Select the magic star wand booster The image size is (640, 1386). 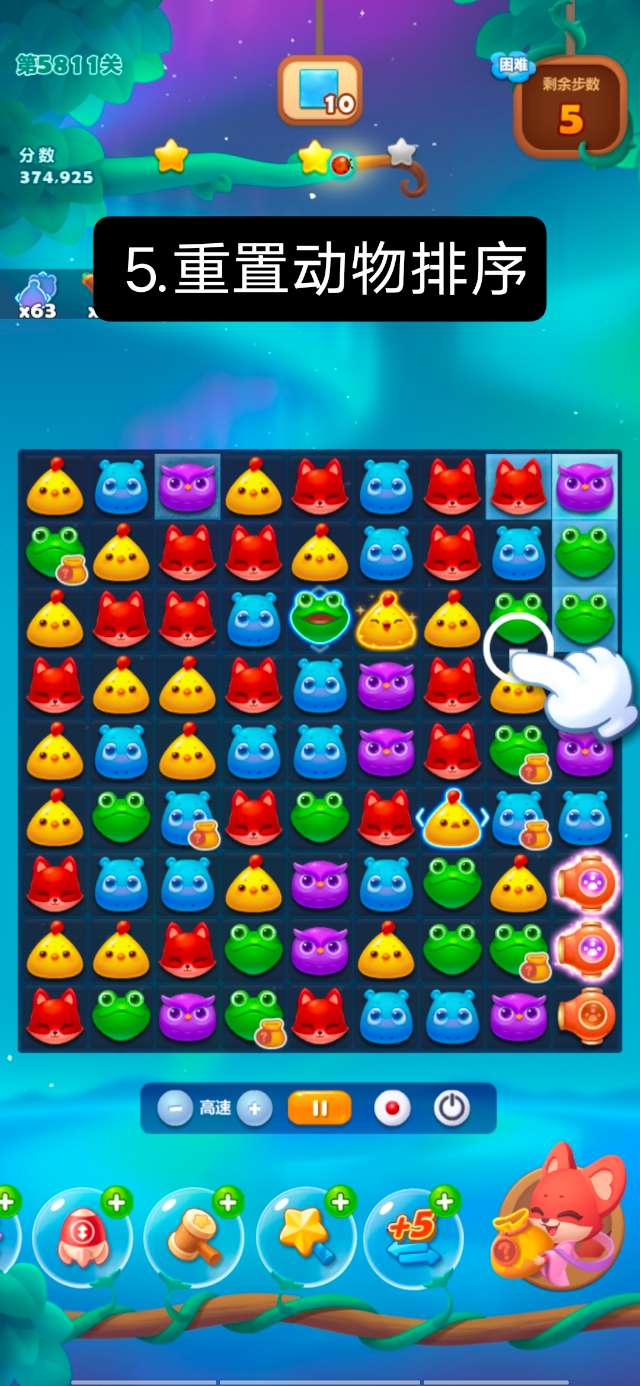tap(306, 1236)
